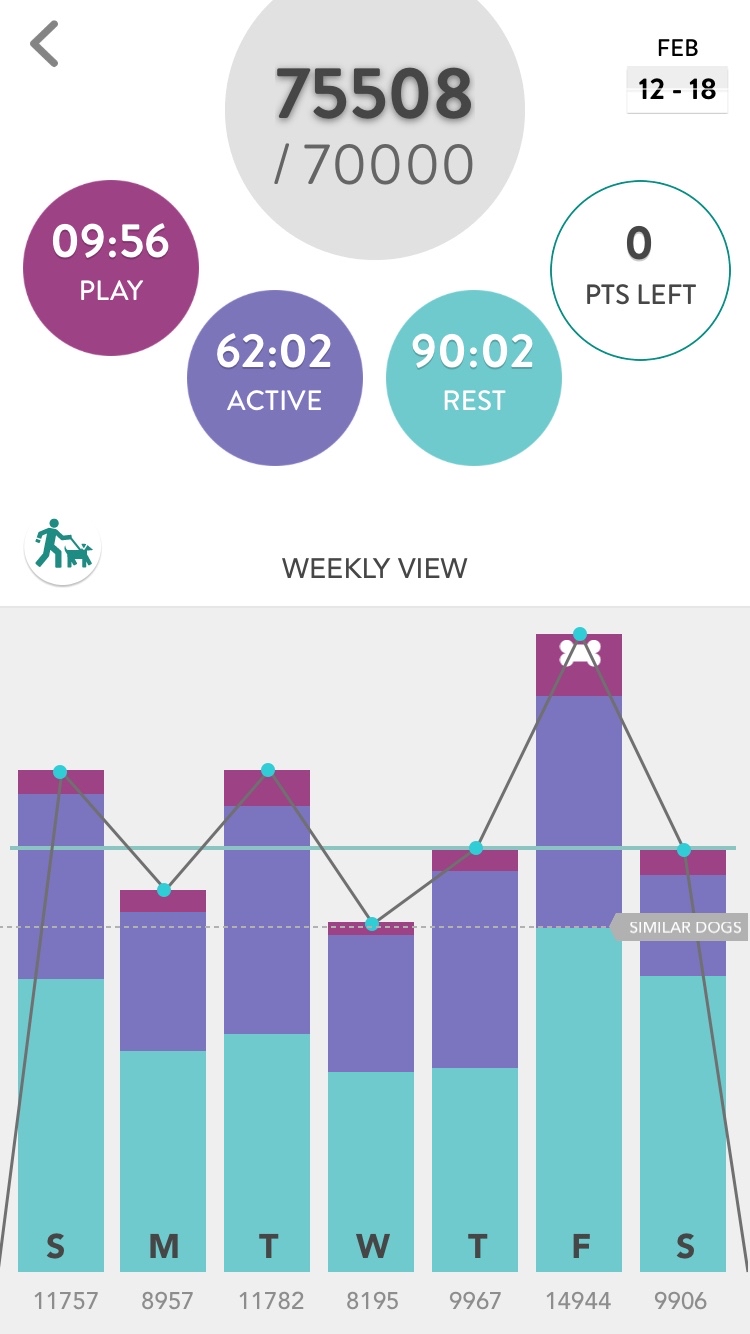The height and width of the screenshot is (1334, 750).
Task: View the Rest time circle
Action: click(474, 377)
